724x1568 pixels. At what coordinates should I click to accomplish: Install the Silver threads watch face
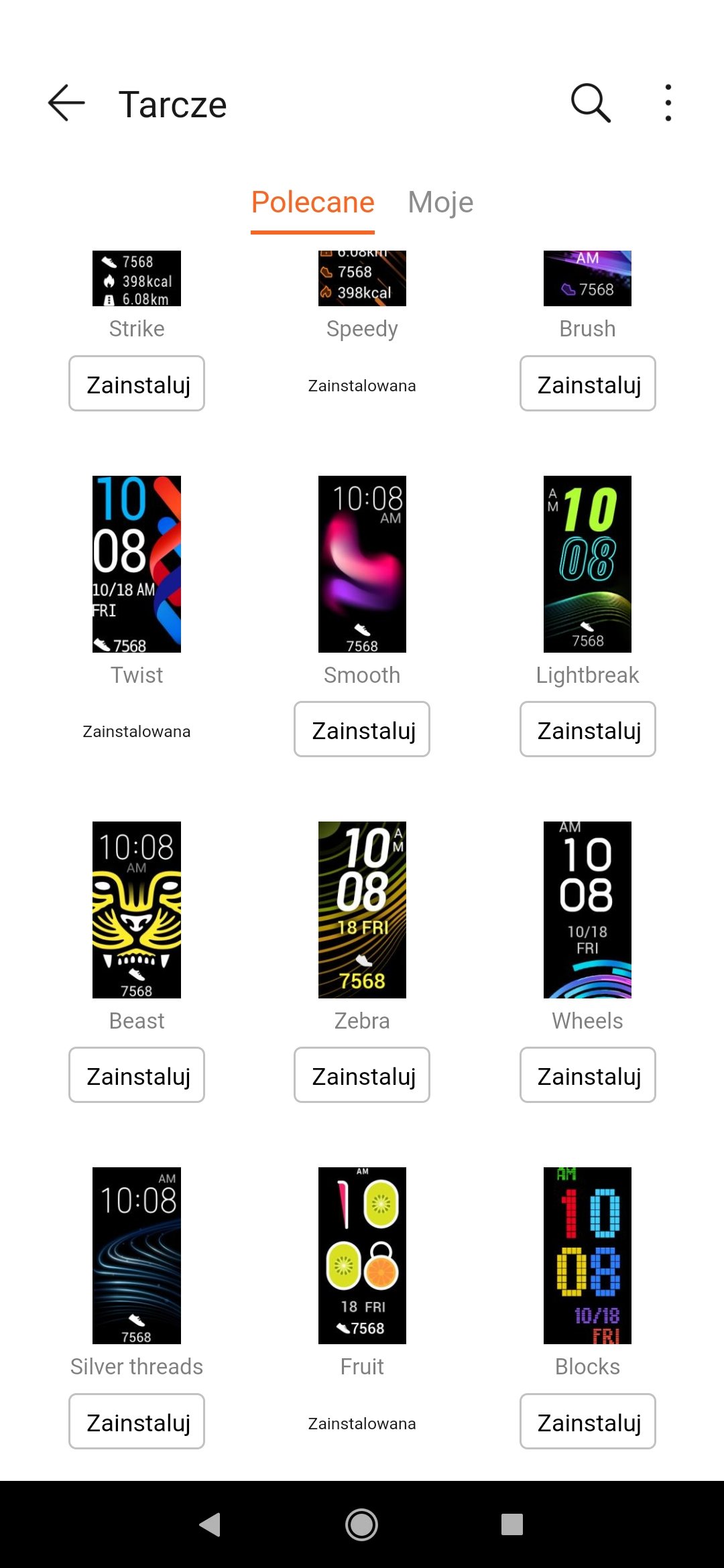pos(137,1421)
